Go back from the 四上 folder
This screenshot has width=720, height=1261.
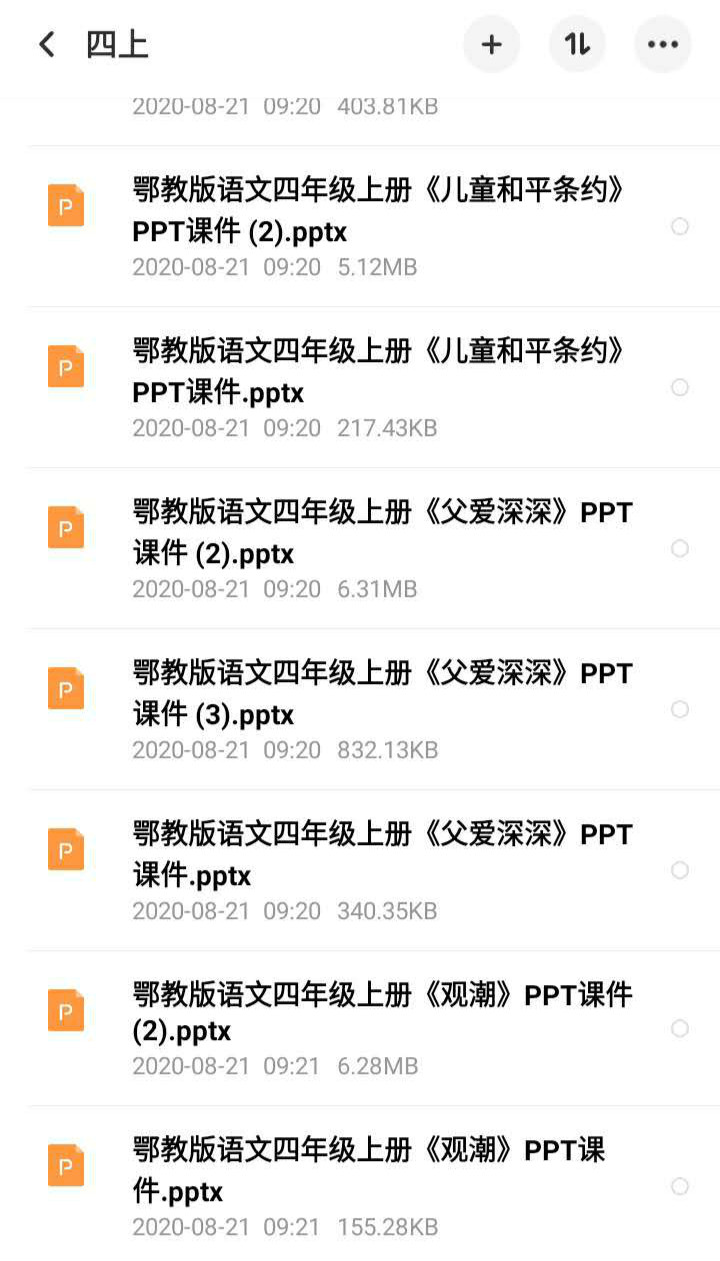(47, 45)
